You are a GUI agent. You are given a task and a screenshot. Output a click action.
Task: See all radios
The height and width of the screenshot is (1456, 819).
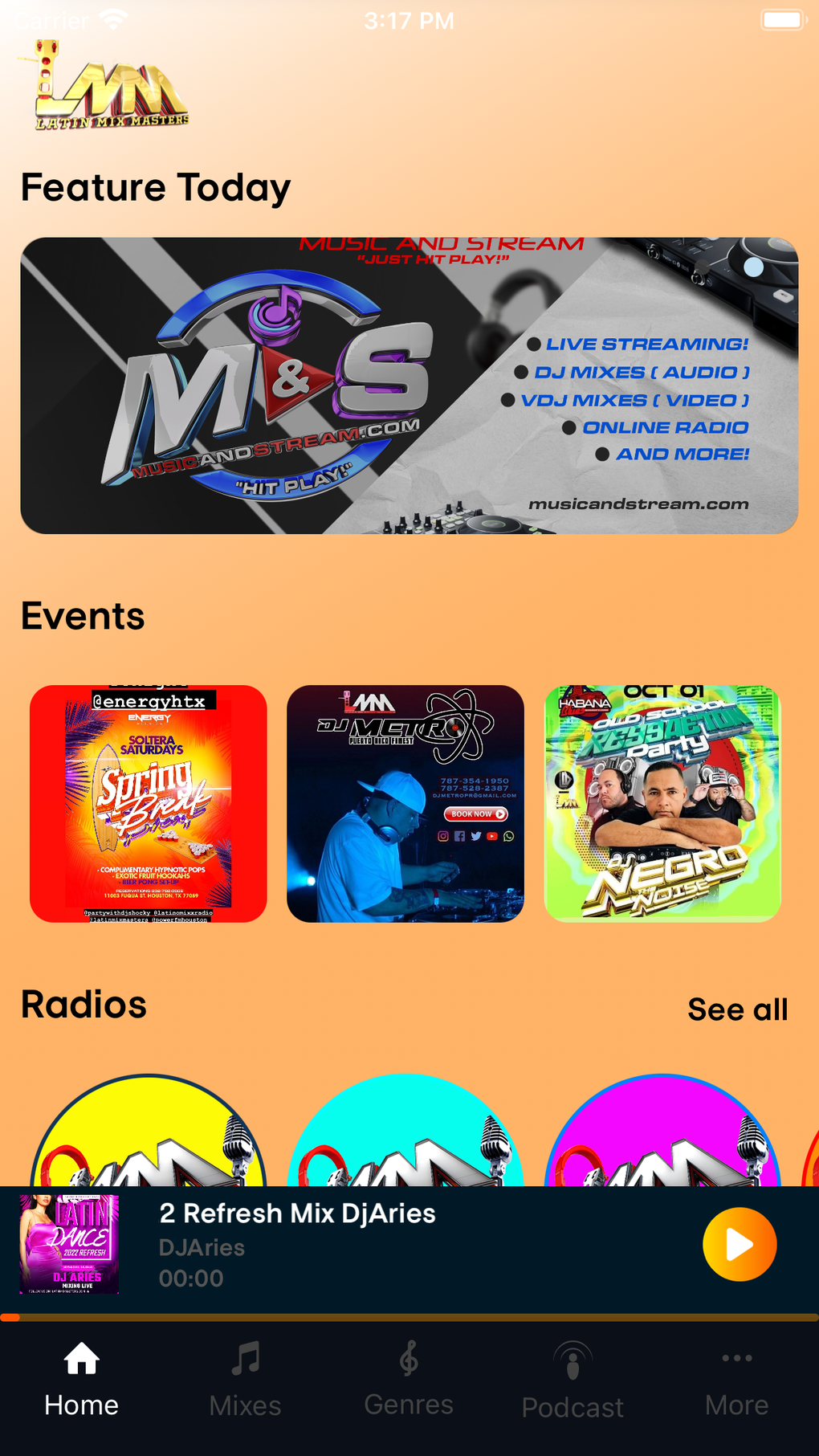point(737,1009)
